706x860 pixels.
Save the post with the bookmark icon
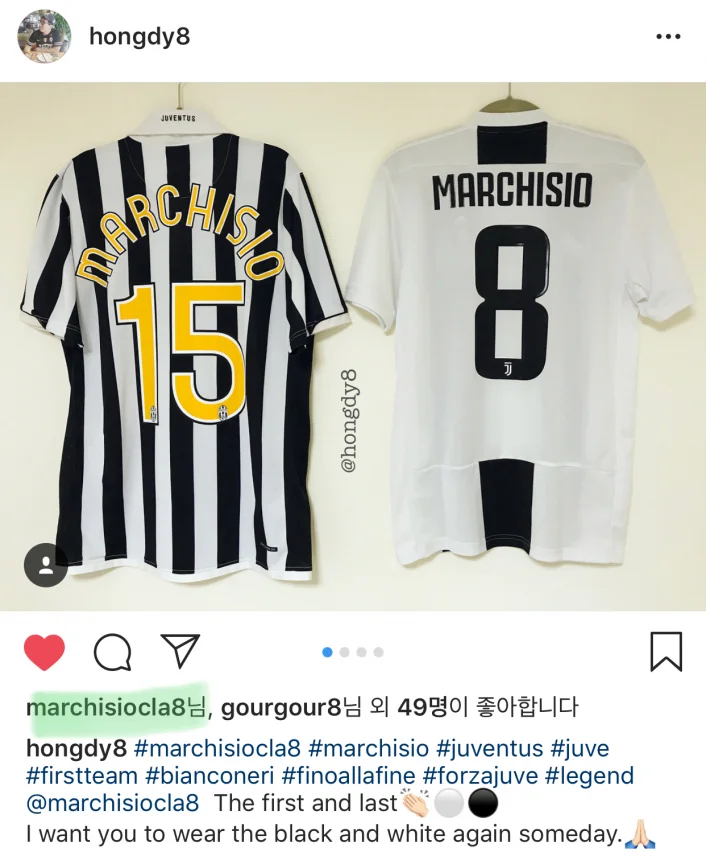(x=666, y=651)
